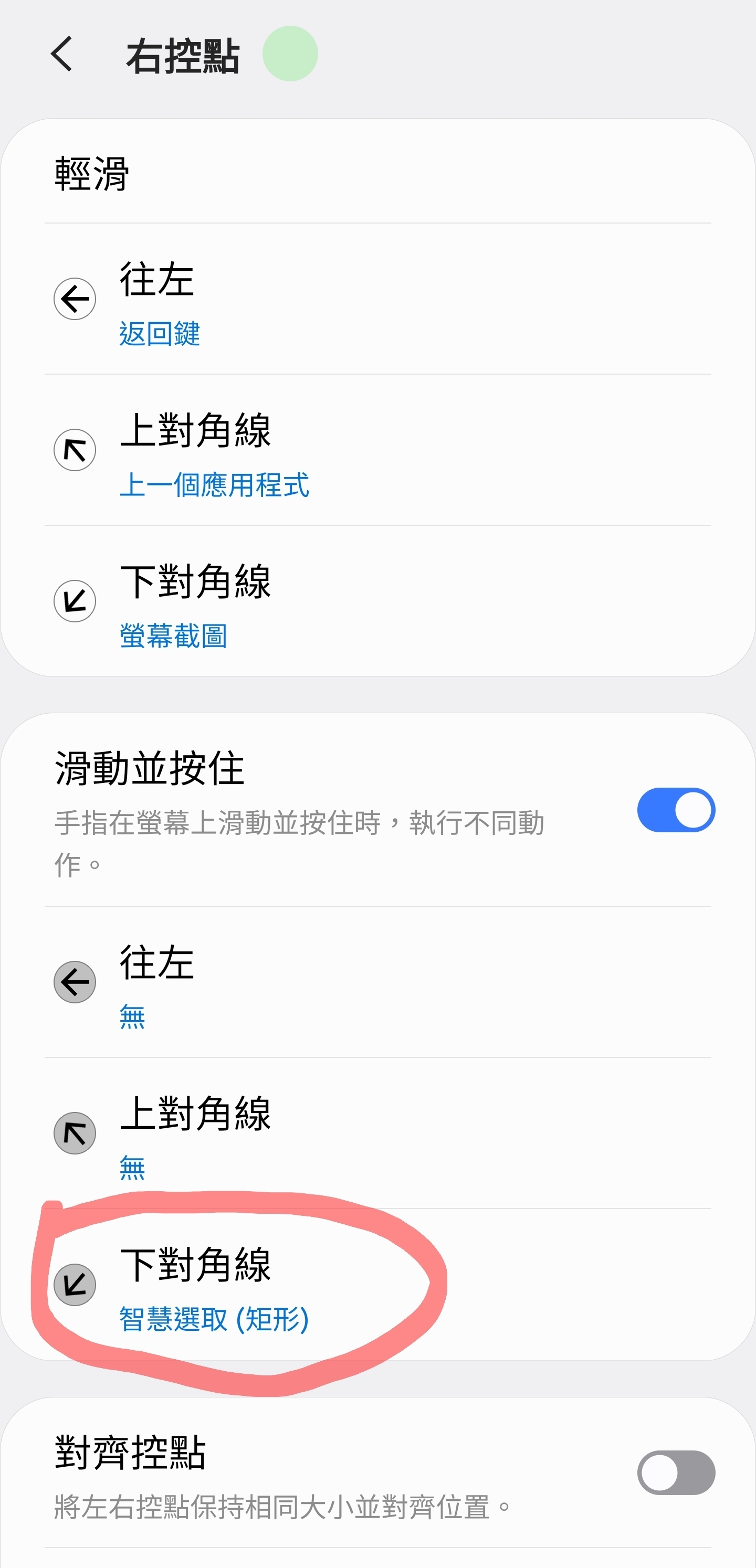Go back from 右控點 settings

click(x=61, y=54)
